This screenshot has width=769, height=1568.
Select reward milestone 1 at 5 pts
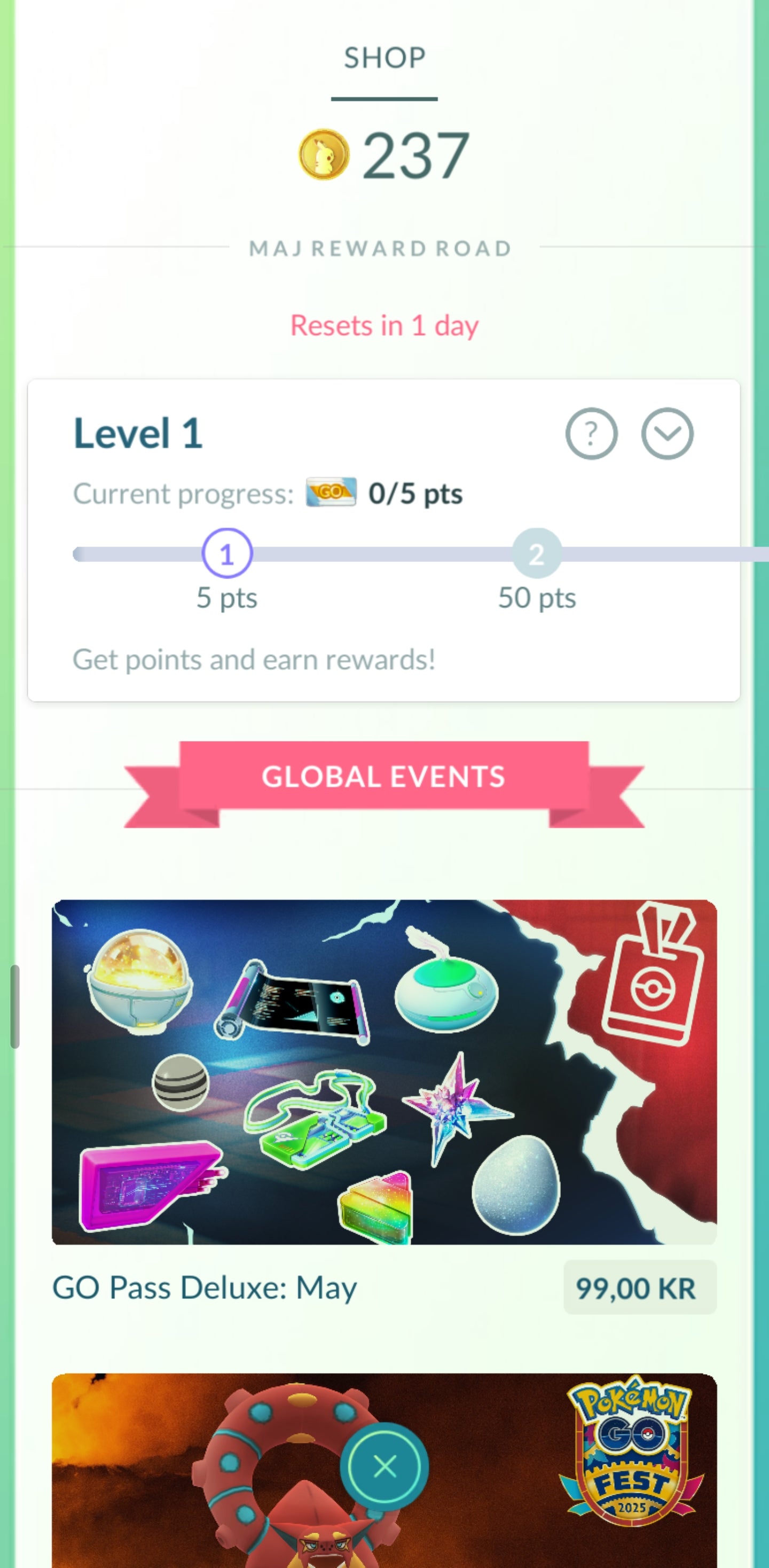(227, 553)
